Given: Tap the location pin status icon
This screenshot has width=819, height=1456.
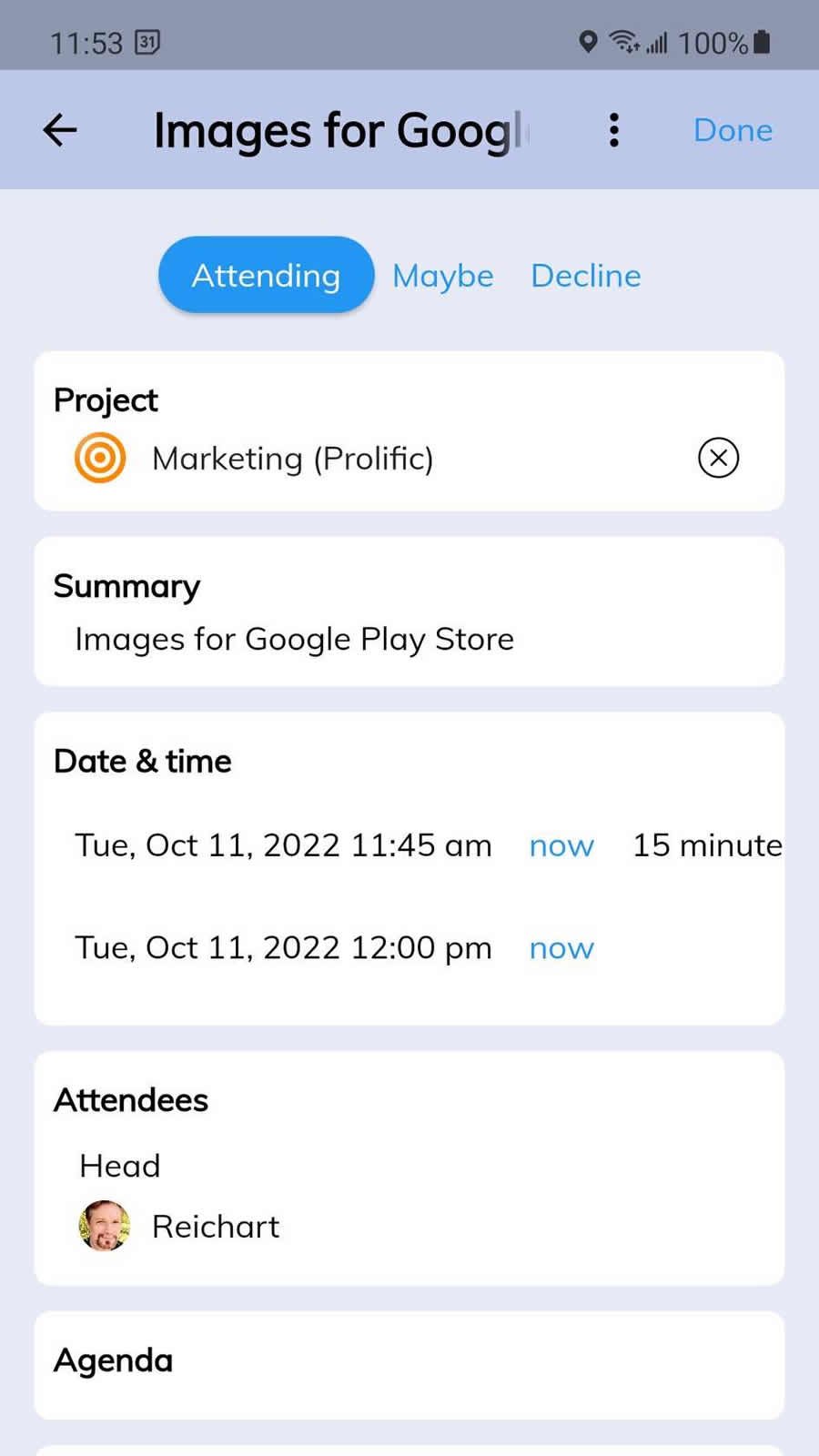Looking at the screenshot, I should 587,42.
